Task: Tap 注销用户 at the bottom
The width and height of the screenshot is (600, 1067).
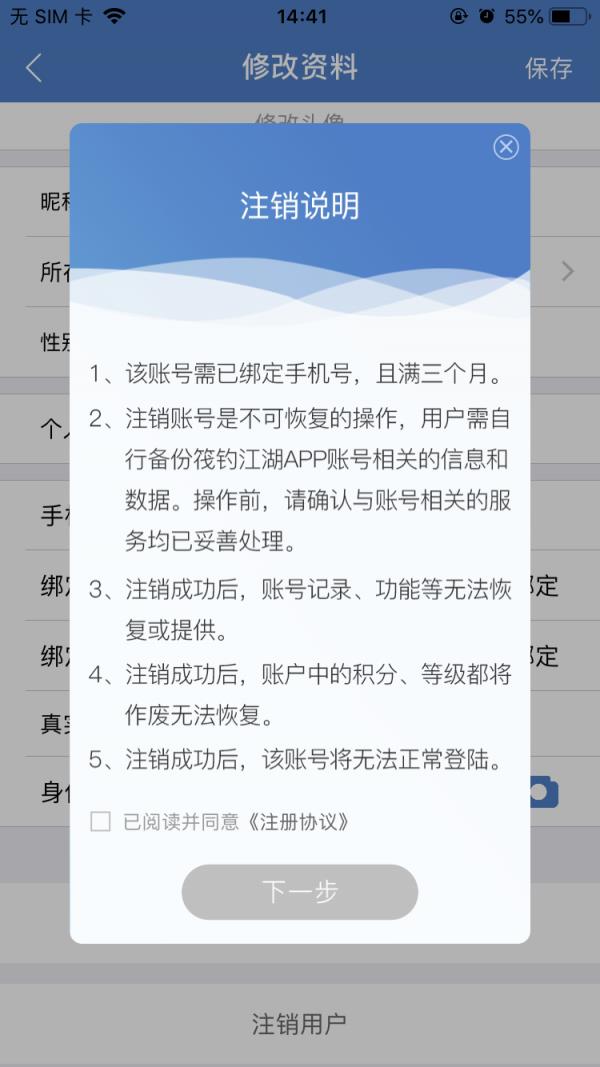Action: (x=299, y=1024)
